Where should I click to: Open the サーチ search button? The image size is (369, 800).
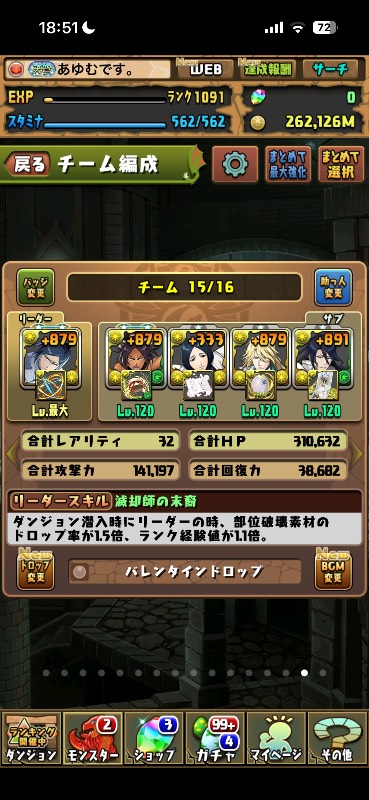point(330,69)
